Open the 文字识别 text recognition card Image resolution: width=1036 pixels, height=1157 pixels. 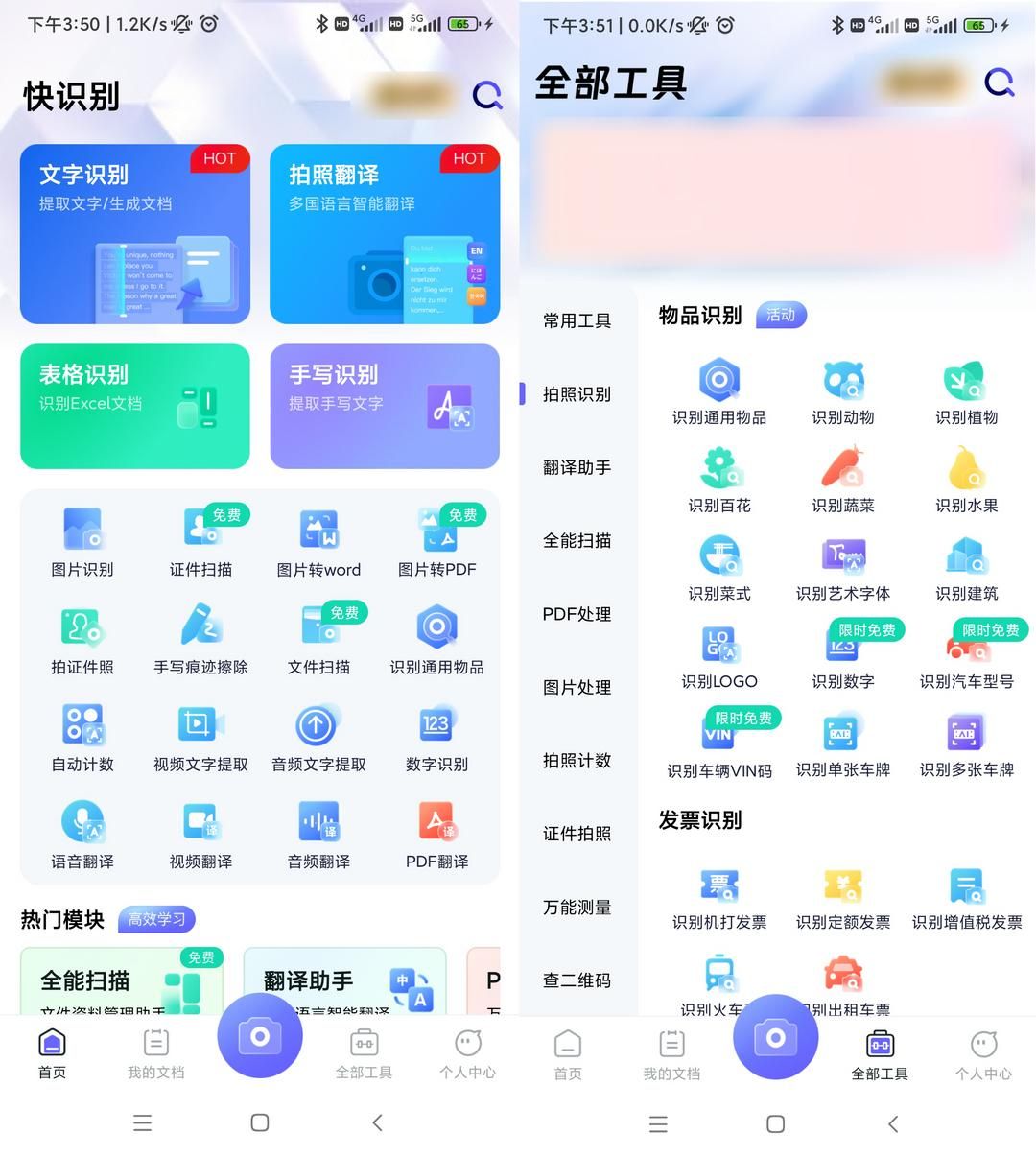point(134,234)
